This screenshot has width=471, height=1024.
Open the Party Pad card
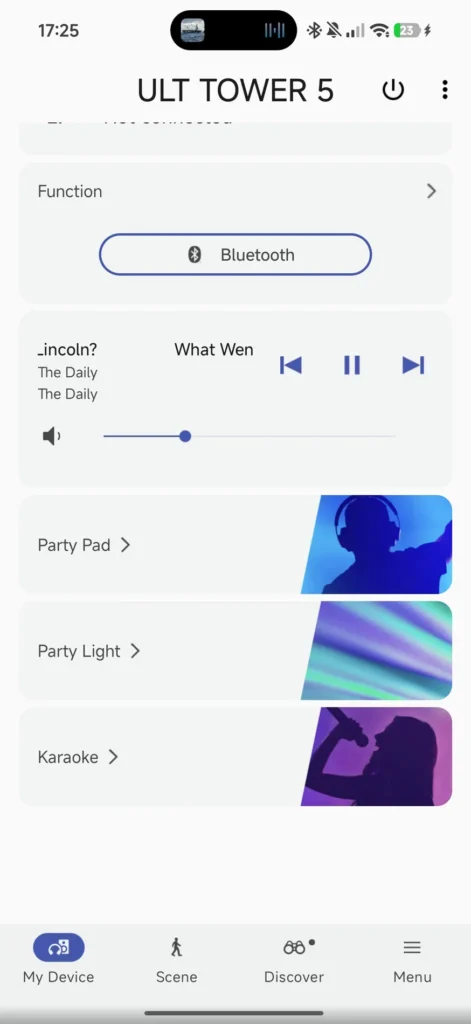[235, 545]
